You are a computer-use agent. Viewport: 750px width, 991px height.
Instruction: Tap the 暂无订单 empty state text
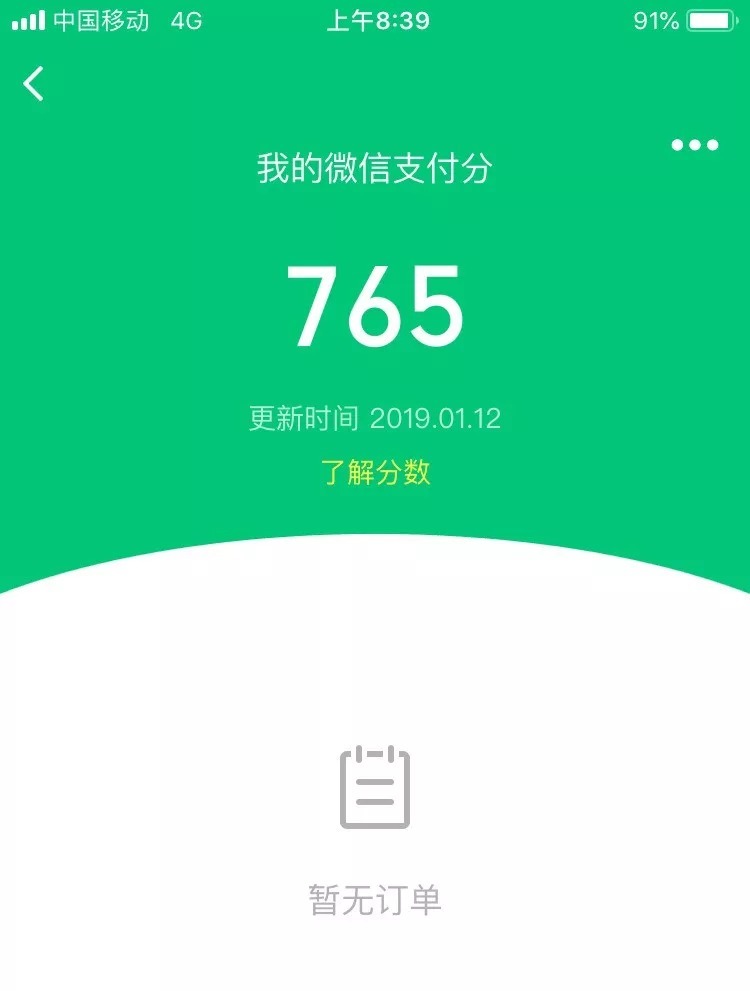(374, 898)
